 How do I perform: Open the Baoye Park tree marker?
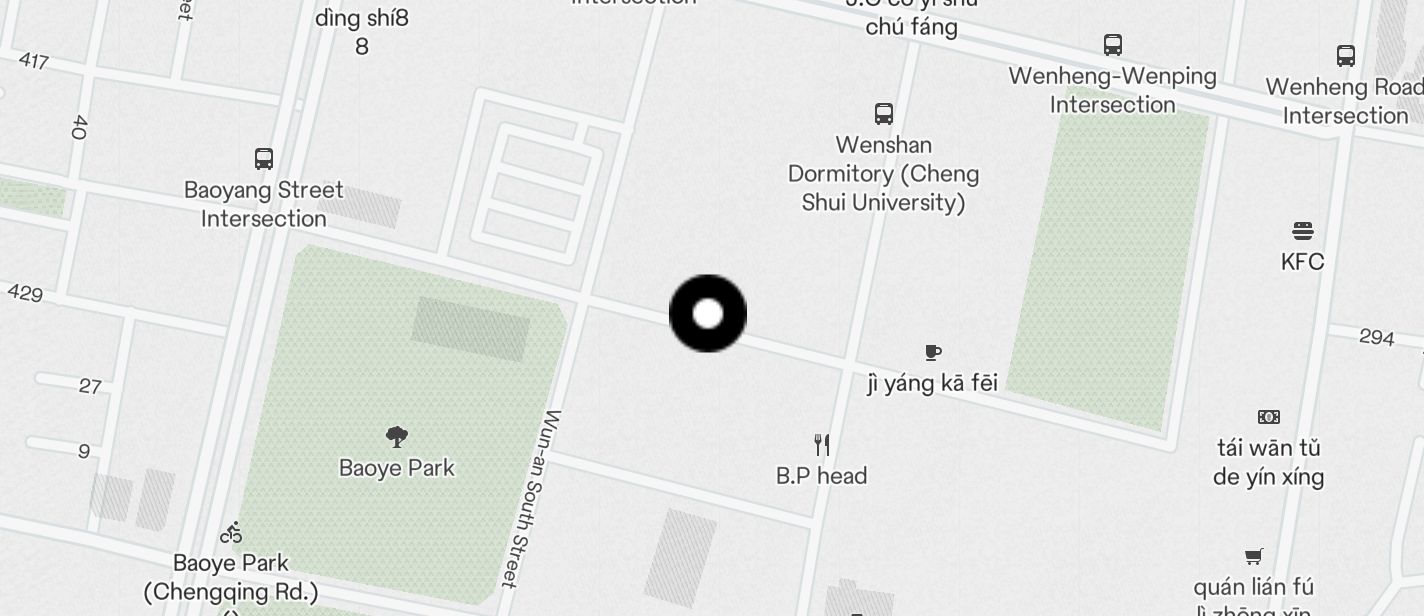[x=397, y=436]
